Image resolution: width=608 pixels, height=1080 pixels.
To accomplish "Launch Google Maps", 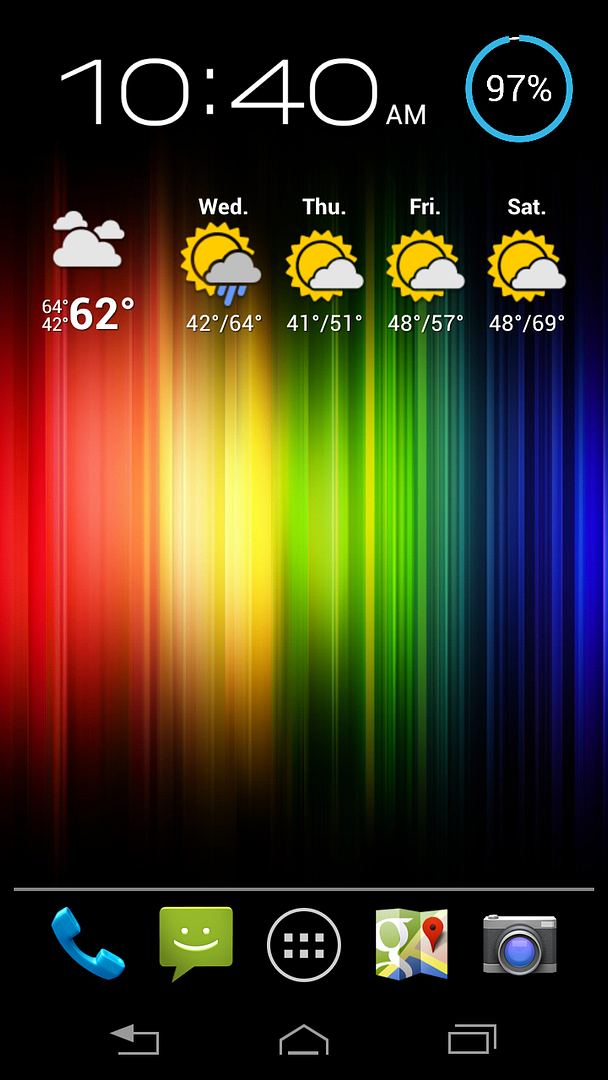I will coord(411,942).
